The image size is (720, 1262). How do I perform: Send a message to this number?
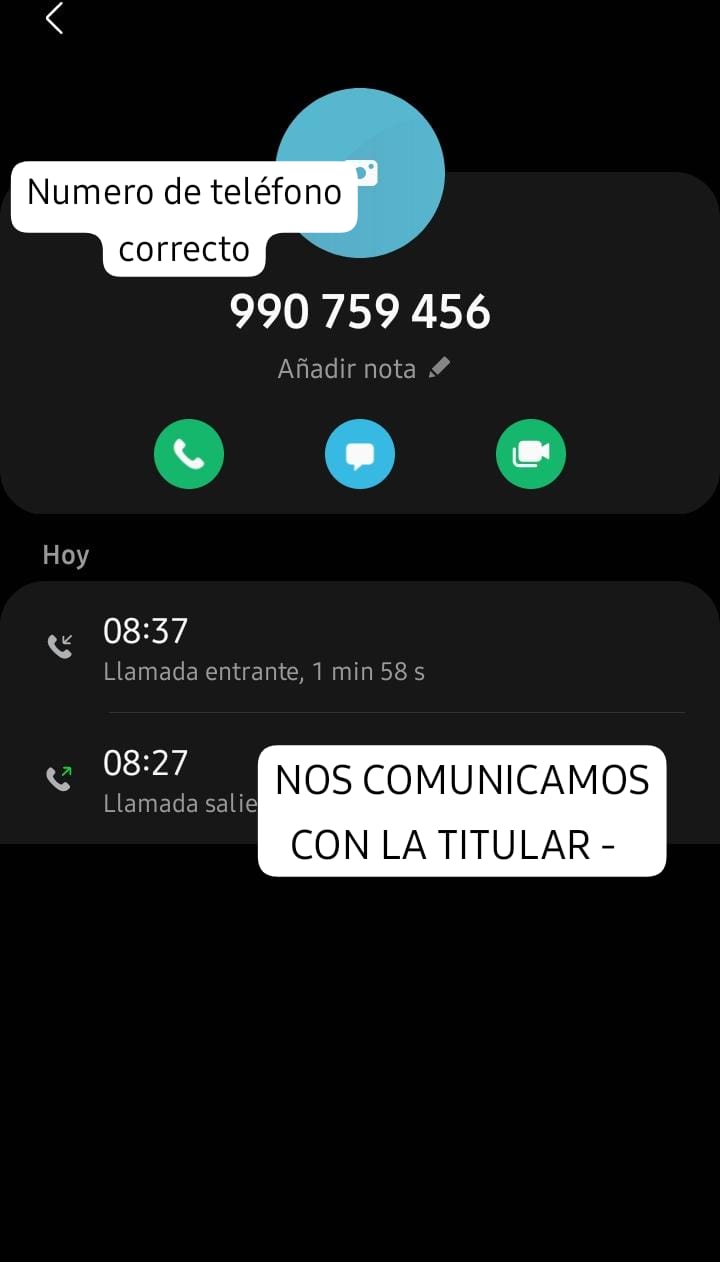tap(360, 454)
